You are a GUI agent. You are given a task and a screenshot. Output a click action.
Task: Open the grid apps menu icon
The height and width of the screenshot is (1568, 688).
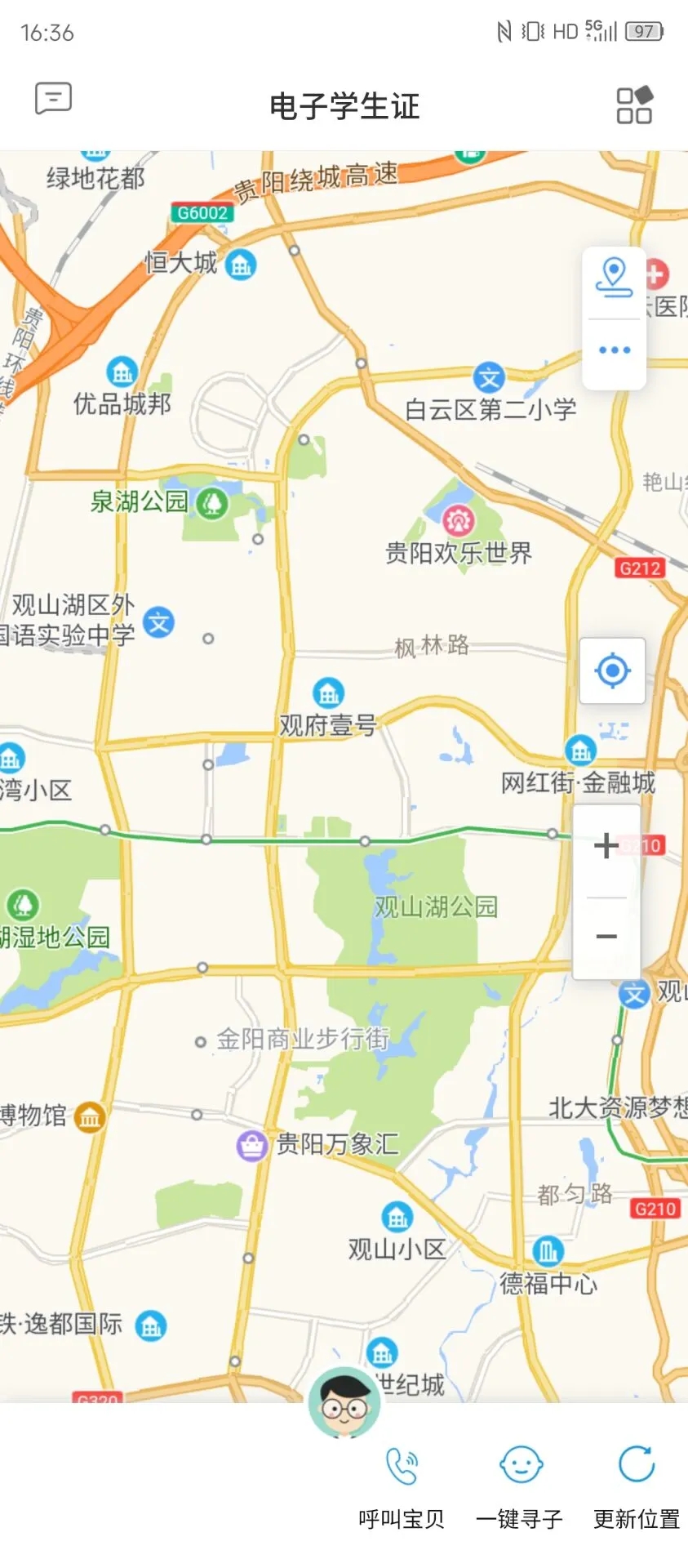tap(634, 105)
